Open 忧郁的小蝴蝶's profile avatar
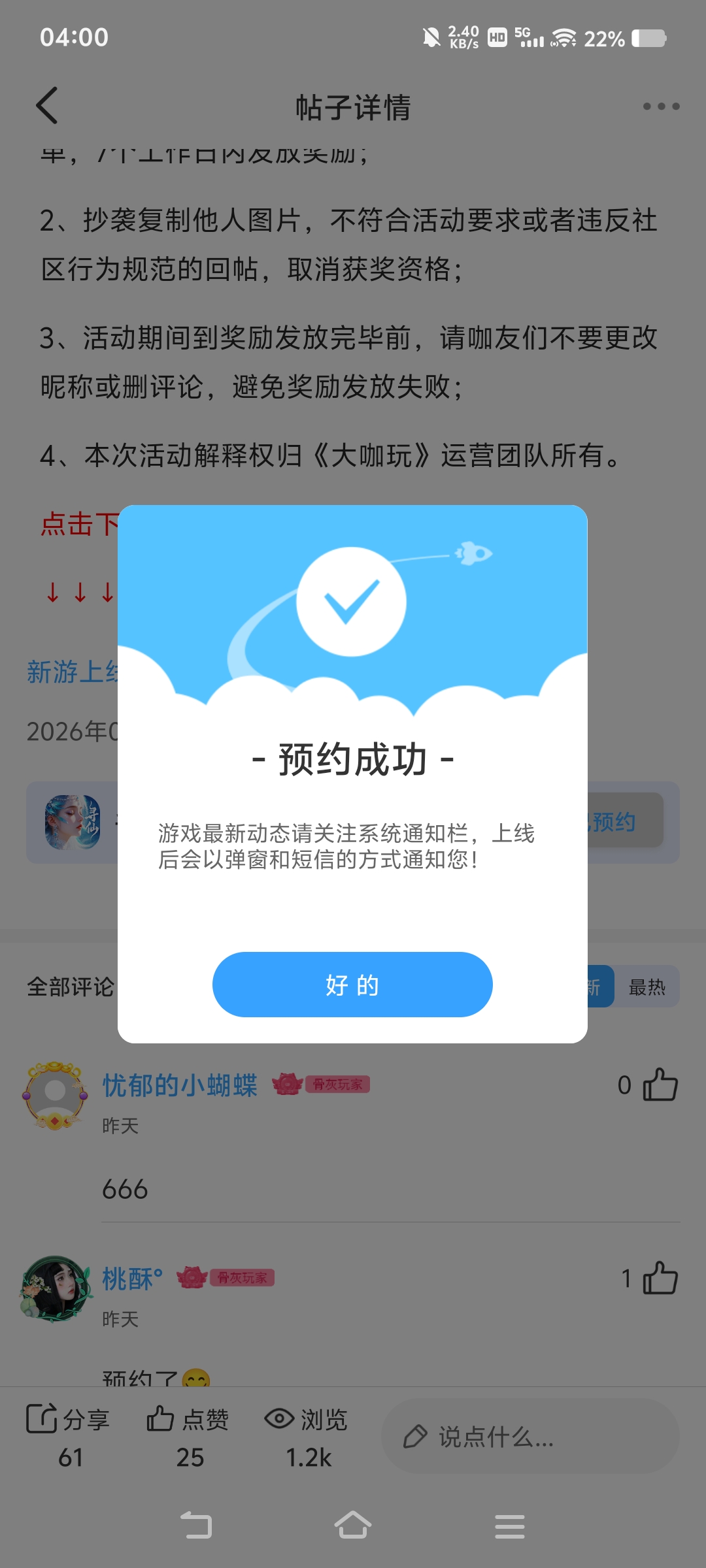 [x=56, y=1094]
